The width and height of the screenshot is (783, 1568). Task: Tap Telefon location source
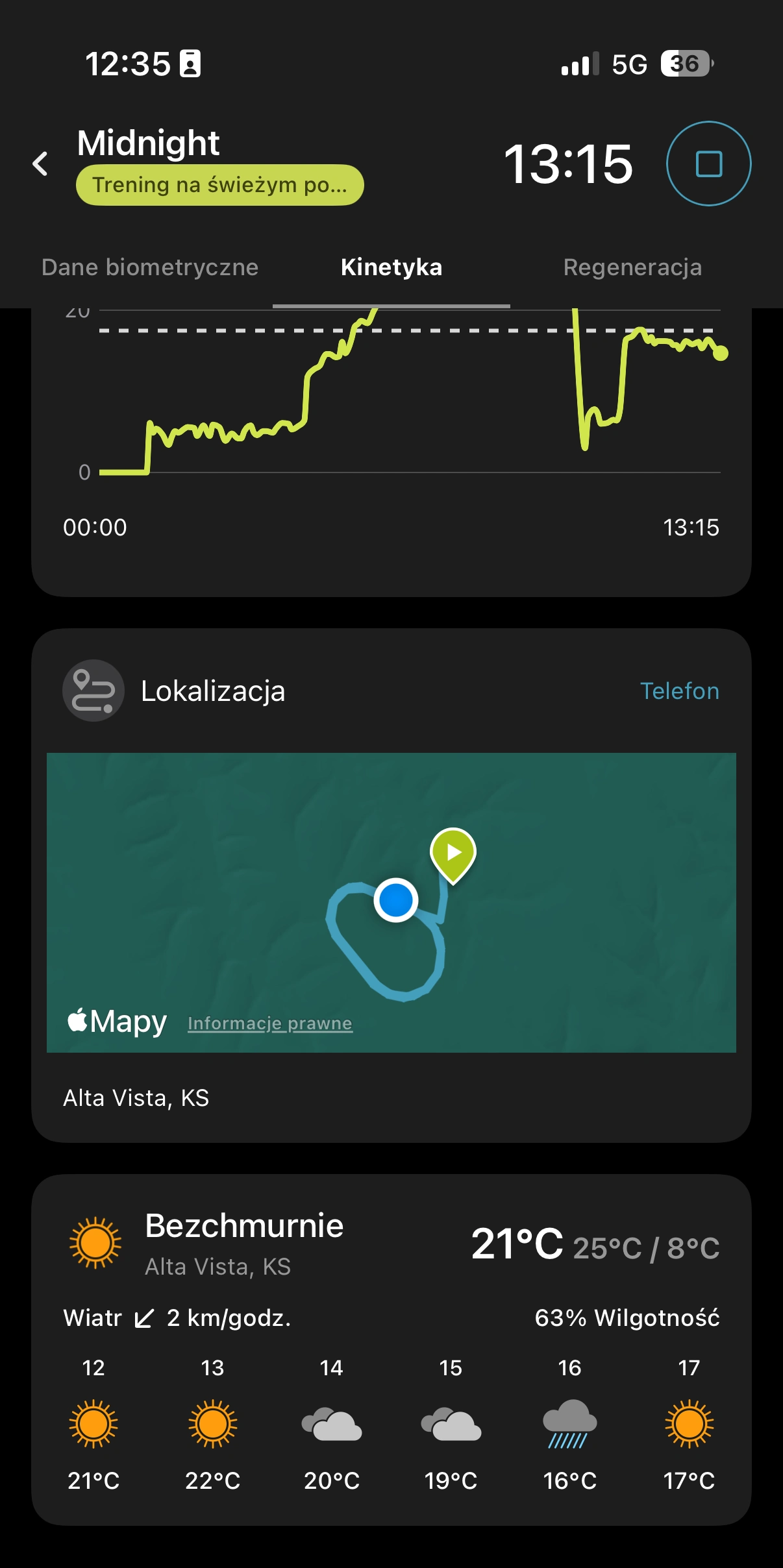click(x=679, y=691)
